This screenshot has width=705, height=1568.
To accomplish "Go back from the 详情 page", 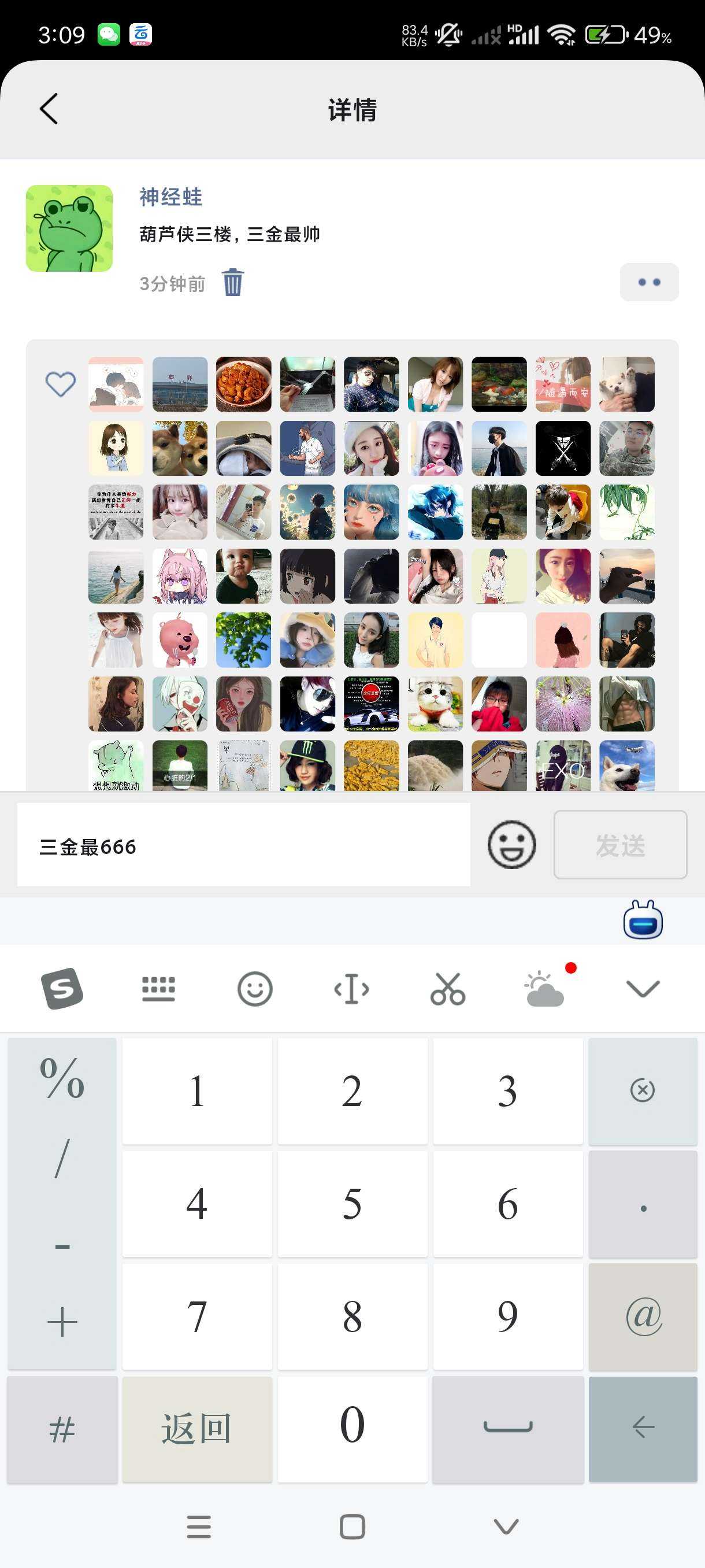I will point(49,109).
